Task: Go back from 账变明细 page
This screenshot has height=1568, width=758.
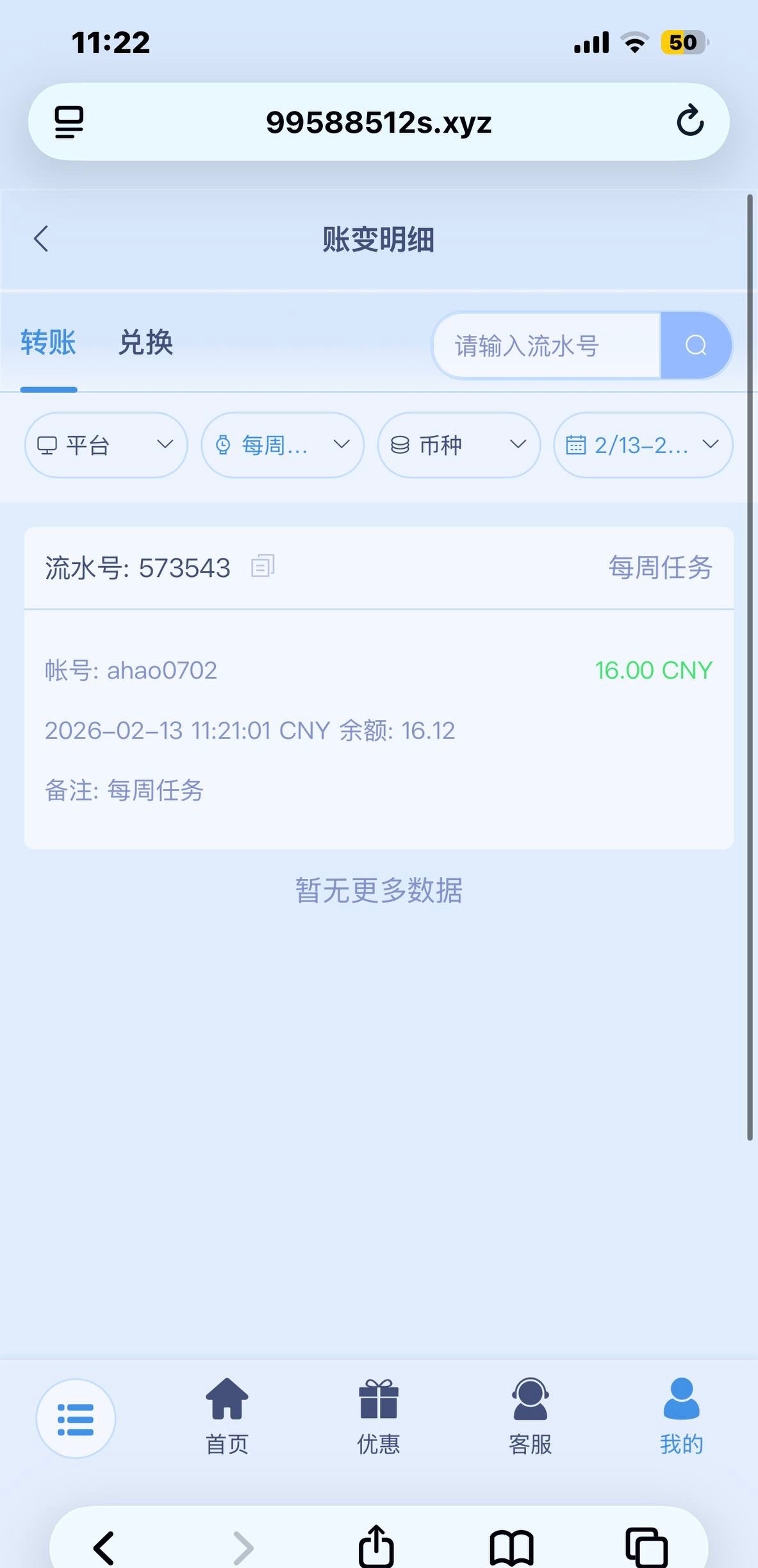Action: pyautogui.click(x=41, y=239)
